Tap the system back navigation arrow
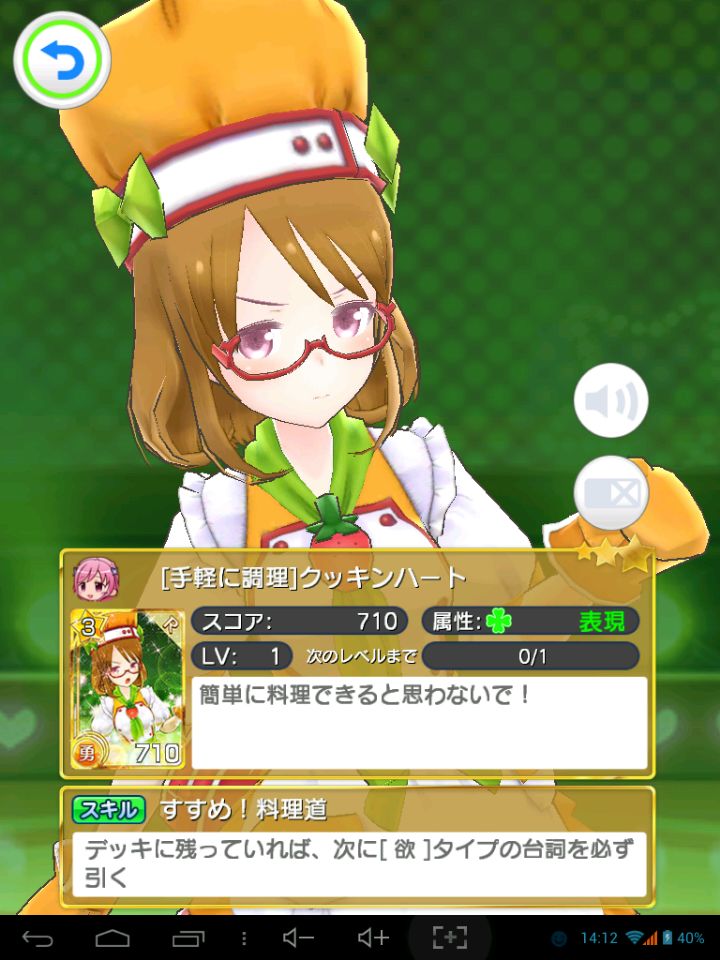 (37, 938)
